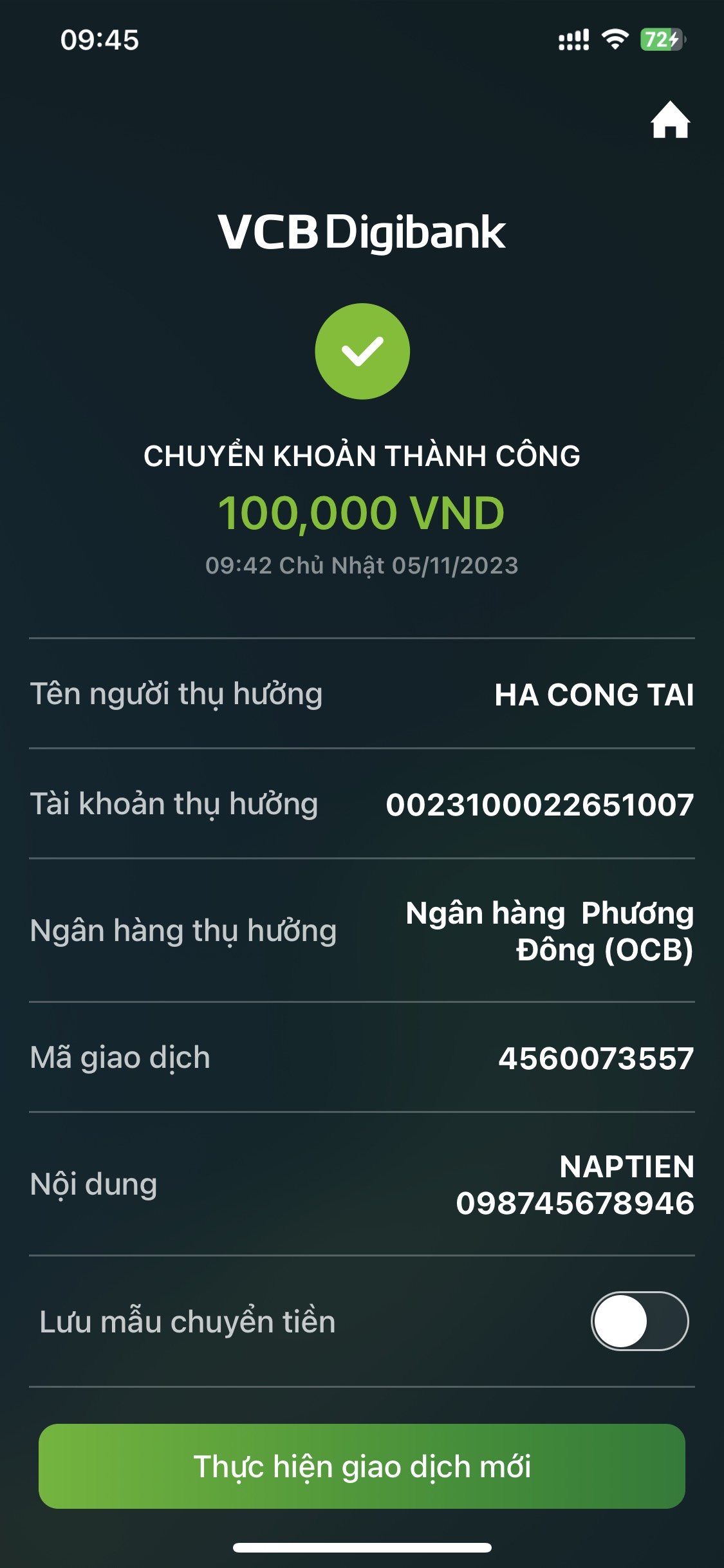Tap Thực hiện giao dịch mới button
724x1568 pixels.
coord(362,1466)
